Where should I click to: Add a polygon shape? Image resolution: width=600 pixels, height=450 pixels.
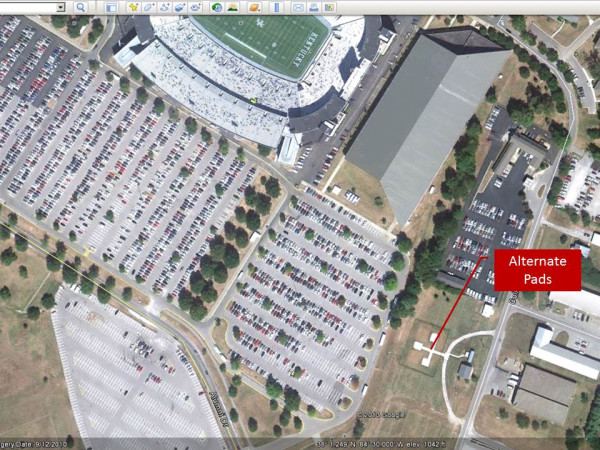149,7
